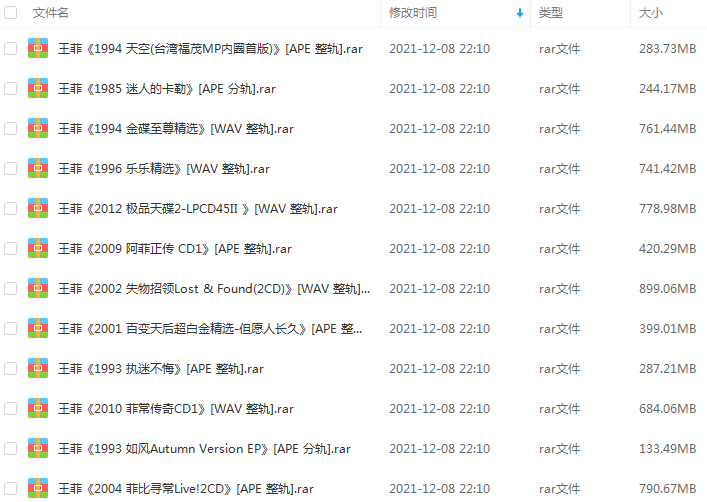Check the box for 2002 失物招领 file
This screenshot has height=502, width=707.
(11, 288)
